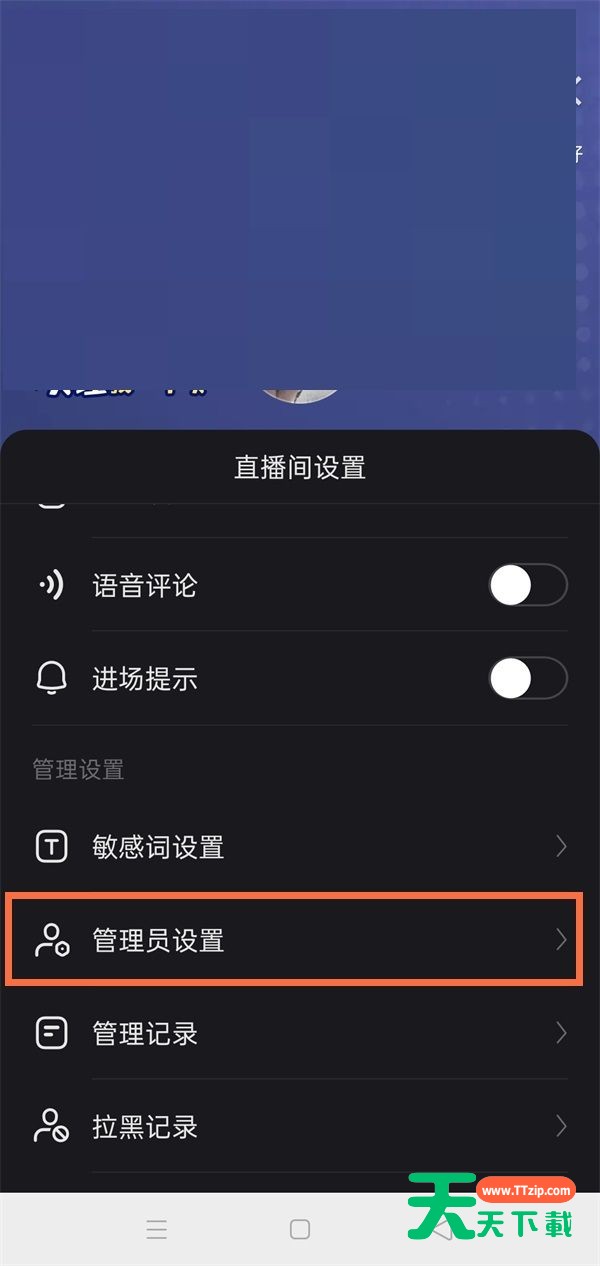Open 管理记录

click(x=300, y=1033)
